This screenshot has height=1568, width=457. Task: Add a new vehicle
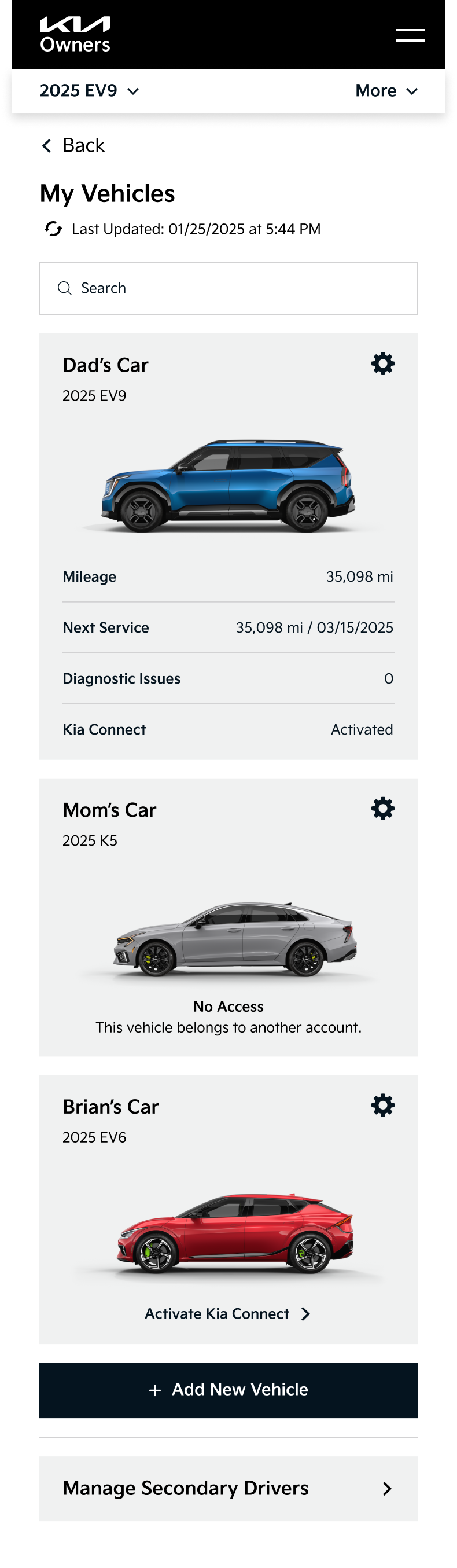[x=228, y=1390]
